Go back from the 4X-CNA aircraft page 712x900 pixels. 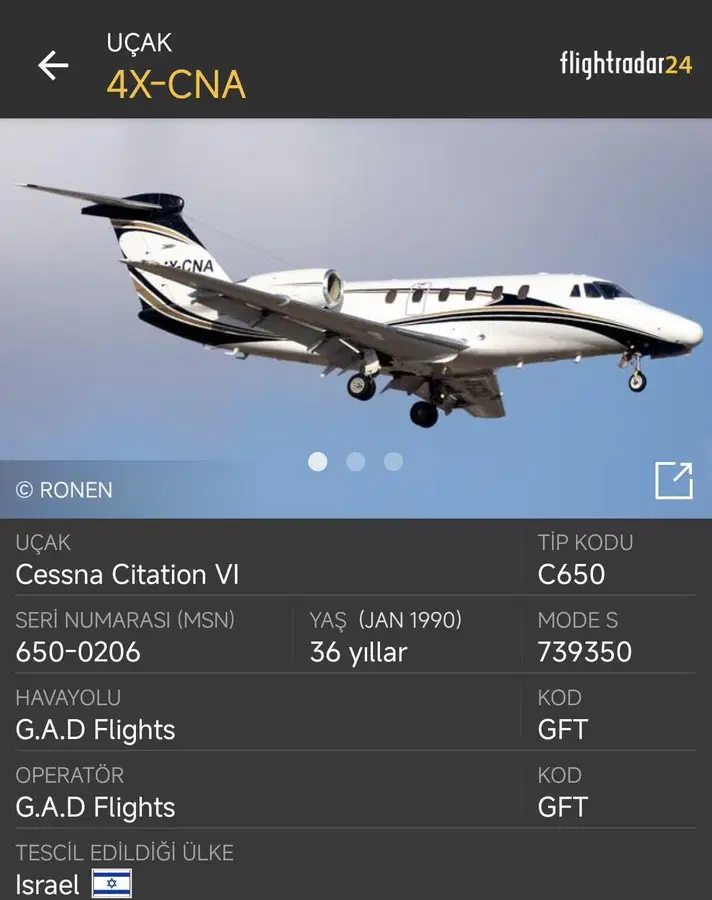click(x=53, y=65)
